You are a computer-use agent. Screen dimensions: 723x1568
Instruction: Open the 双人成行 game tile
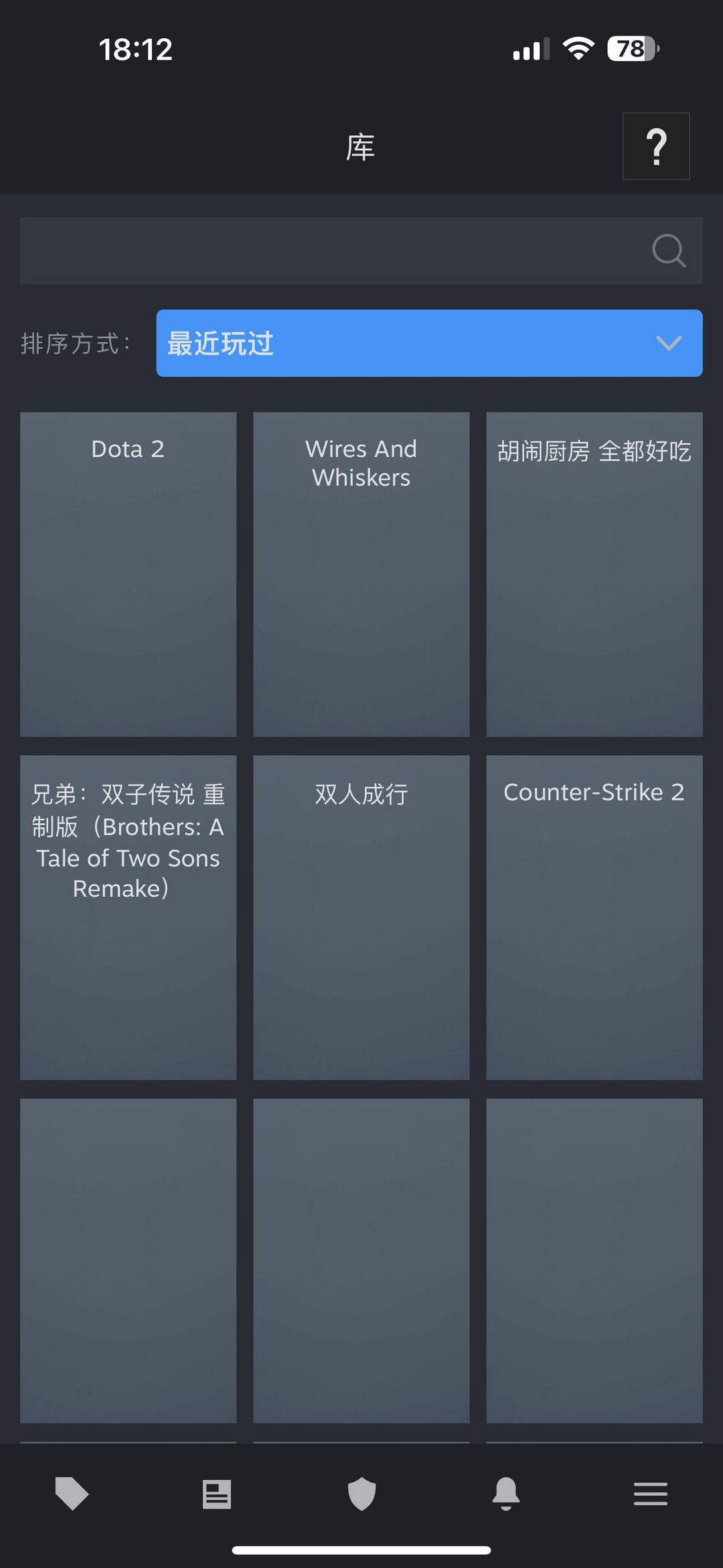coord(361,918)
